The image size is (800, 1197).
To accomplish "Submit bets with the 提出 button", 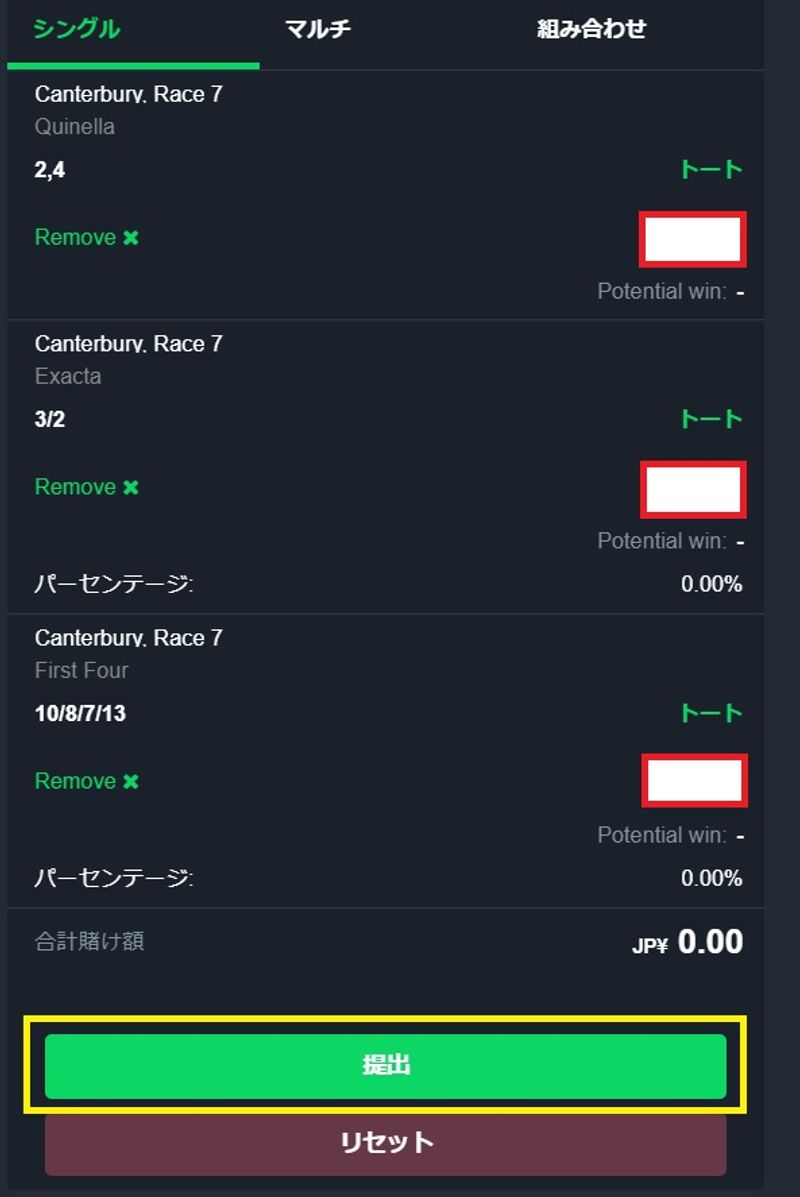I will (x=385, y=1066).
